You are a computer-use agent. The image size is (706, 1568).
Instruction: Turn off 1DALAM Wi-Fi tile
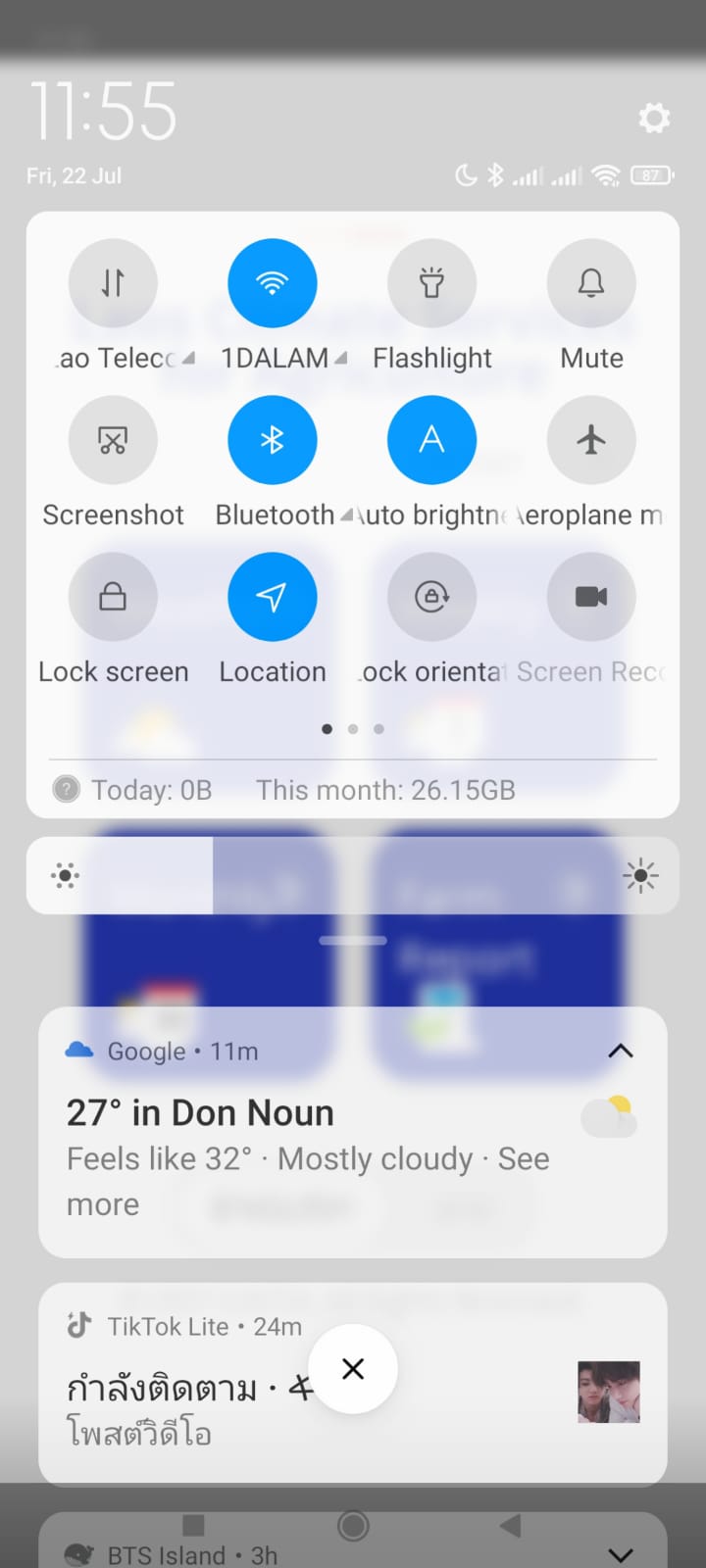point(272,283)
